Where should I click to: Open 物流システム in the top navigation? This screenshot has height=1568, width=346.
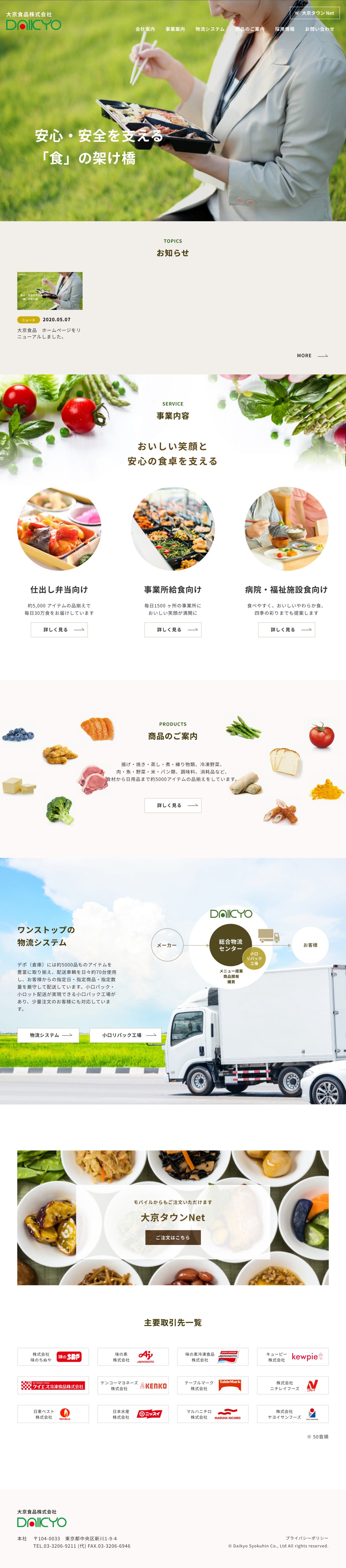tap(210, 29)
